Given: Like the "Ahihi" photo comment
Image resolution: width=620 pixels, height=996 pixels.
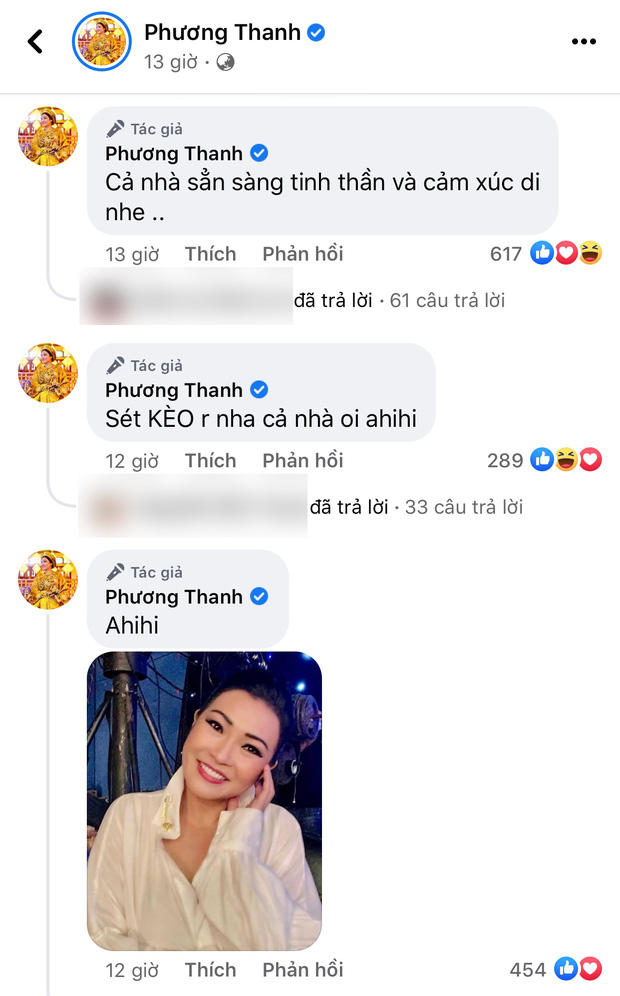Looking at the screenshot, I should pos(210,970).
